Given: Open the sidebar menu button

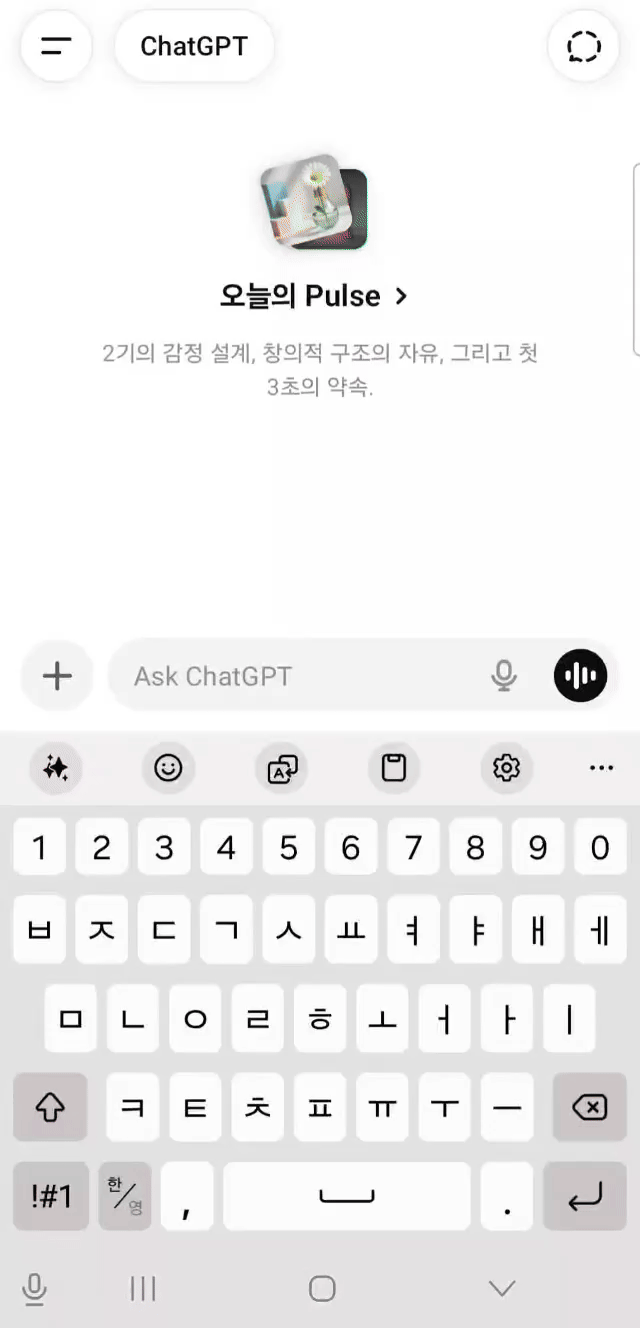Looking at the screenshot, I should pos(56,46).
